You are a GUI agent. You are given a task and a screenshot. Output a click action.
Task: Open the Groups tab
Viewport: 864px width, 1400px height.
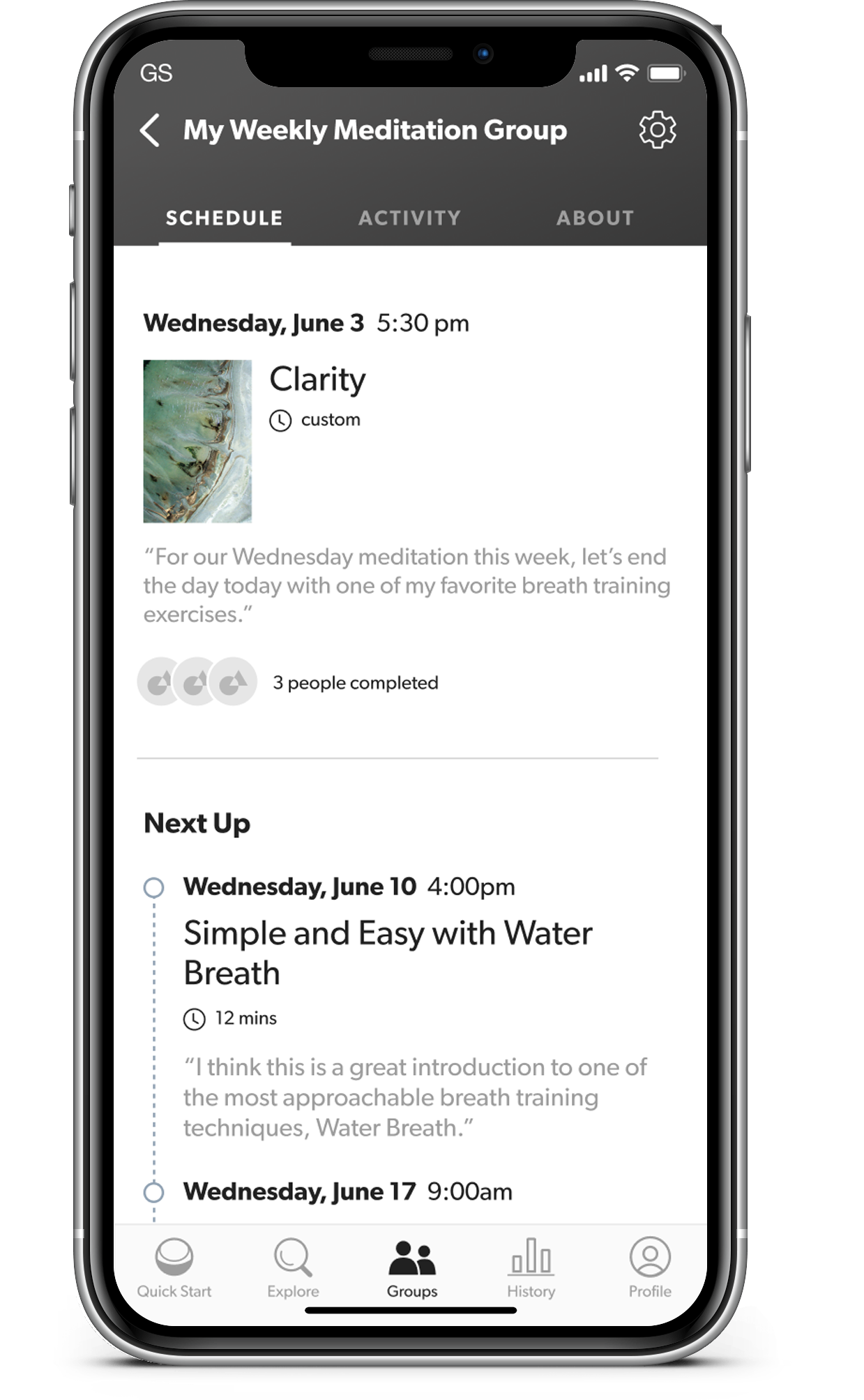412,1267
